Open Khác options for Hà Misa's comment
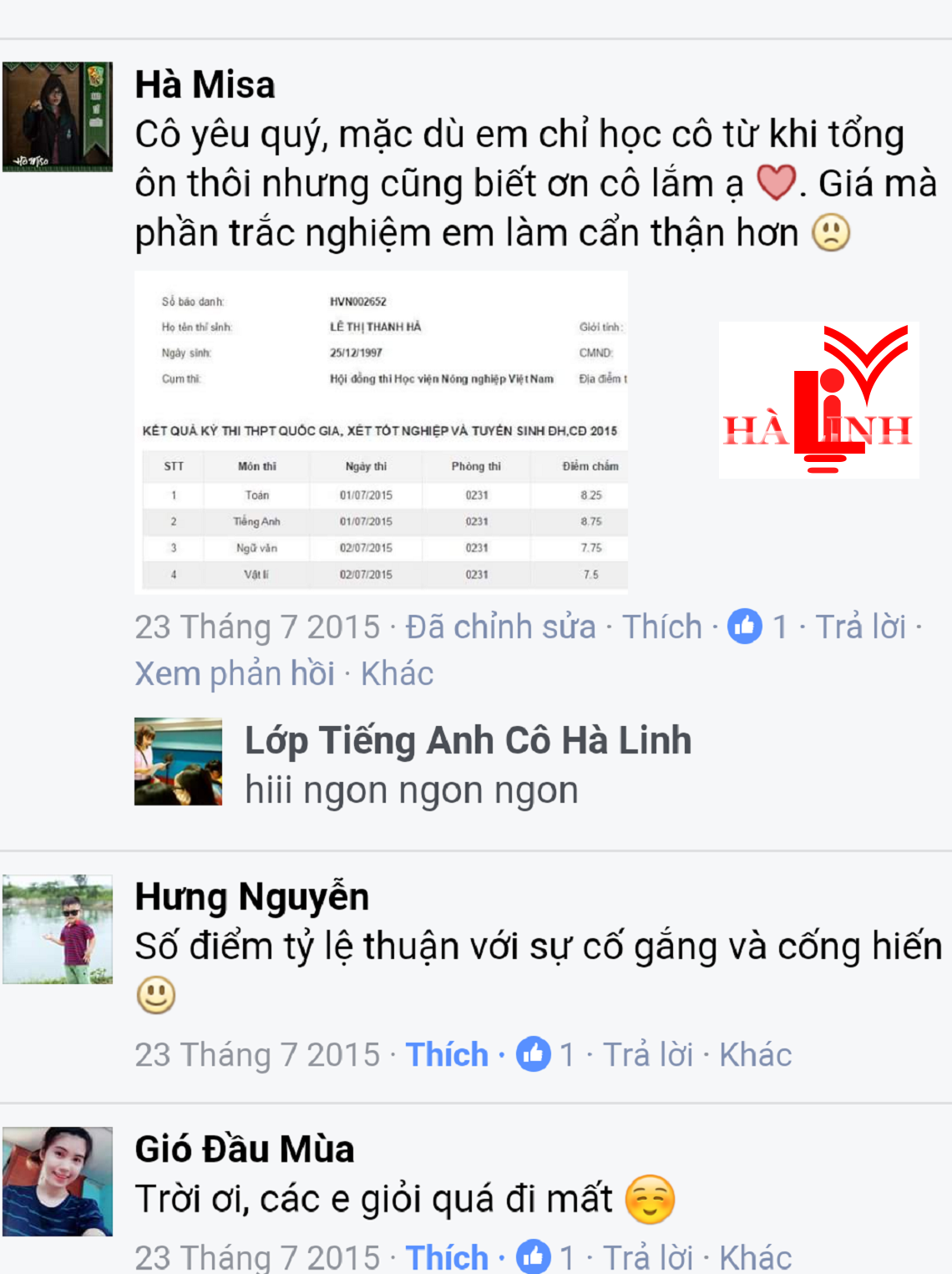 (397, 673)
